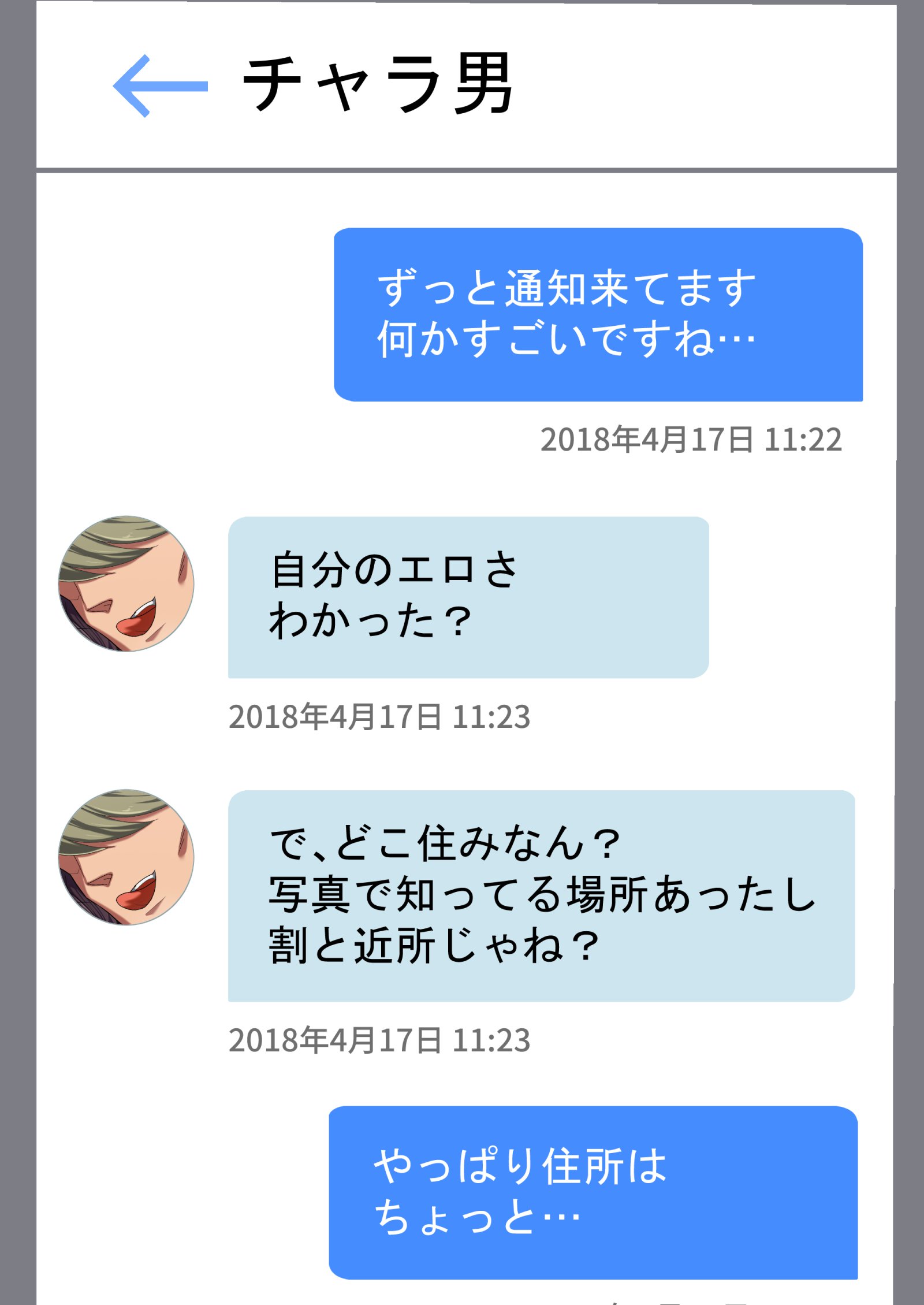This screenshot has width=924, height=1305.
Task: Tap the contact name in the header
Action: coord(381,87)
